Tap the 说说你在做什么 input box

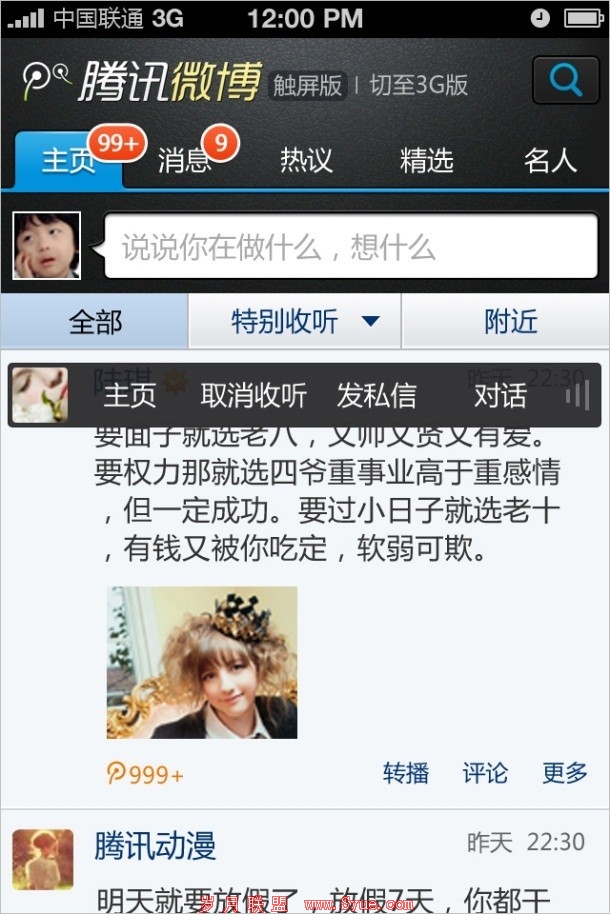click(350, 246)
